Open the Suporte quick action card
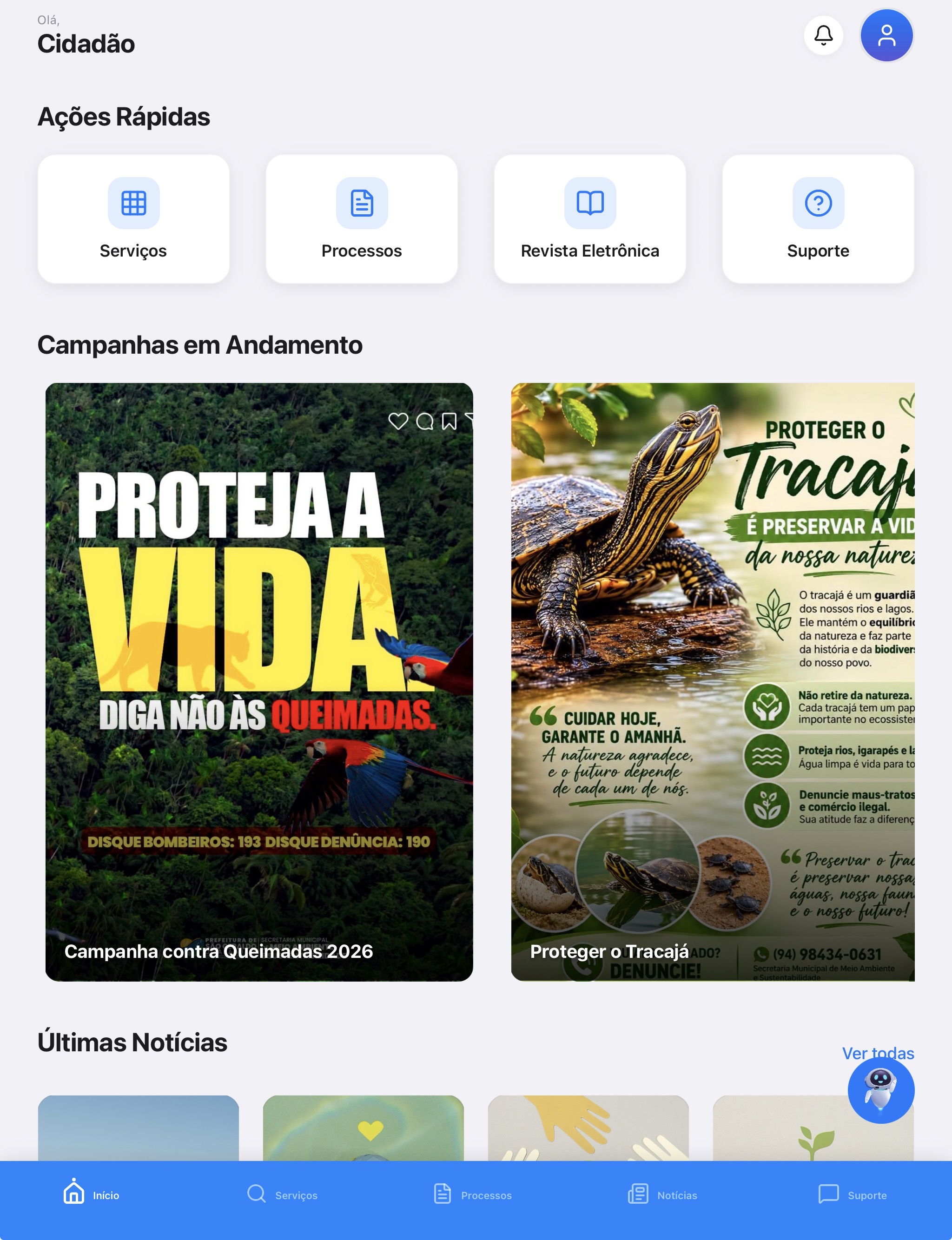 pyautogui.click(x=818, y=218)
